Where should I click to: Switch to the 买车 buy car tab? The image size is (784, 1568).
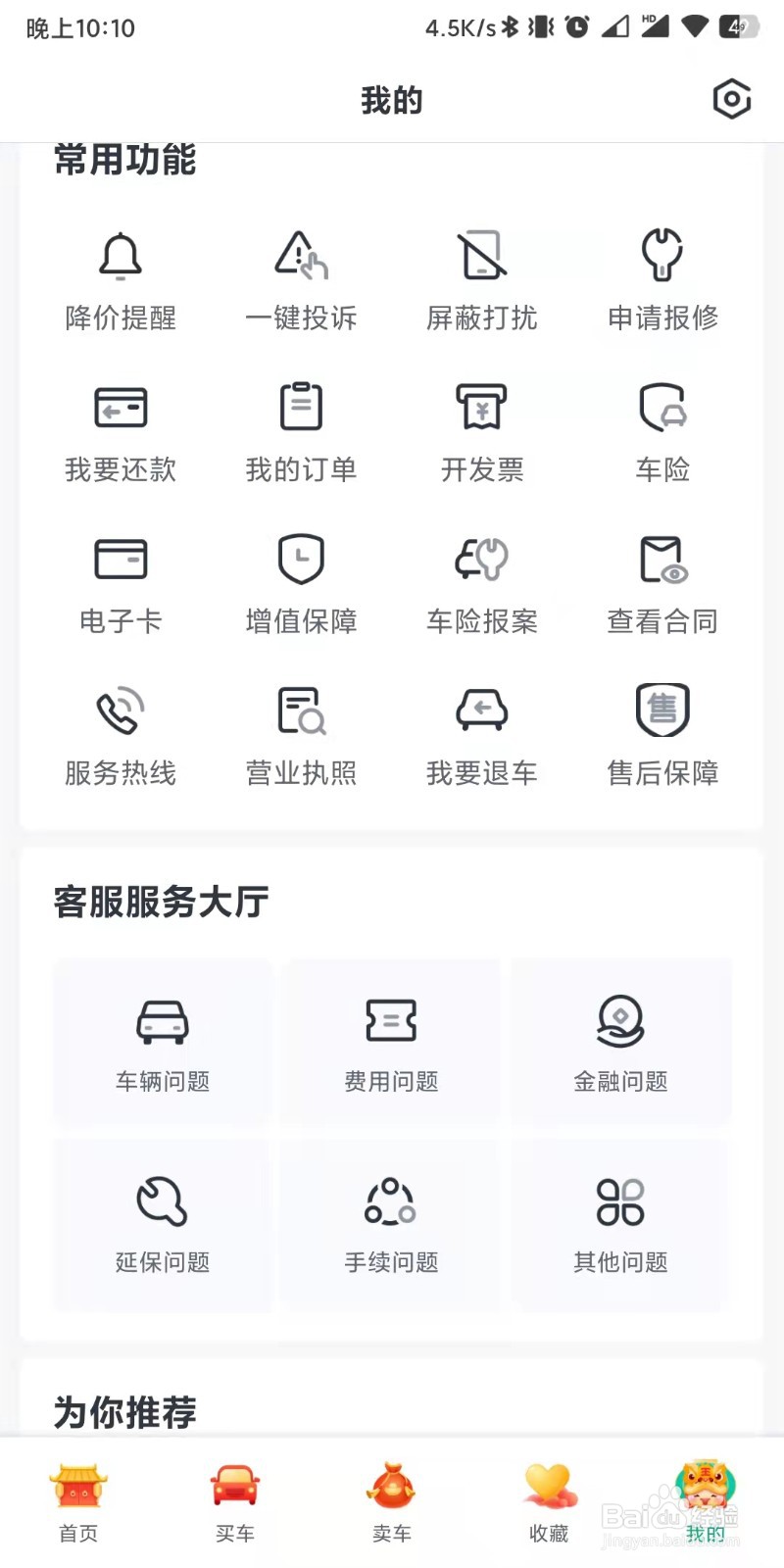235,1503
